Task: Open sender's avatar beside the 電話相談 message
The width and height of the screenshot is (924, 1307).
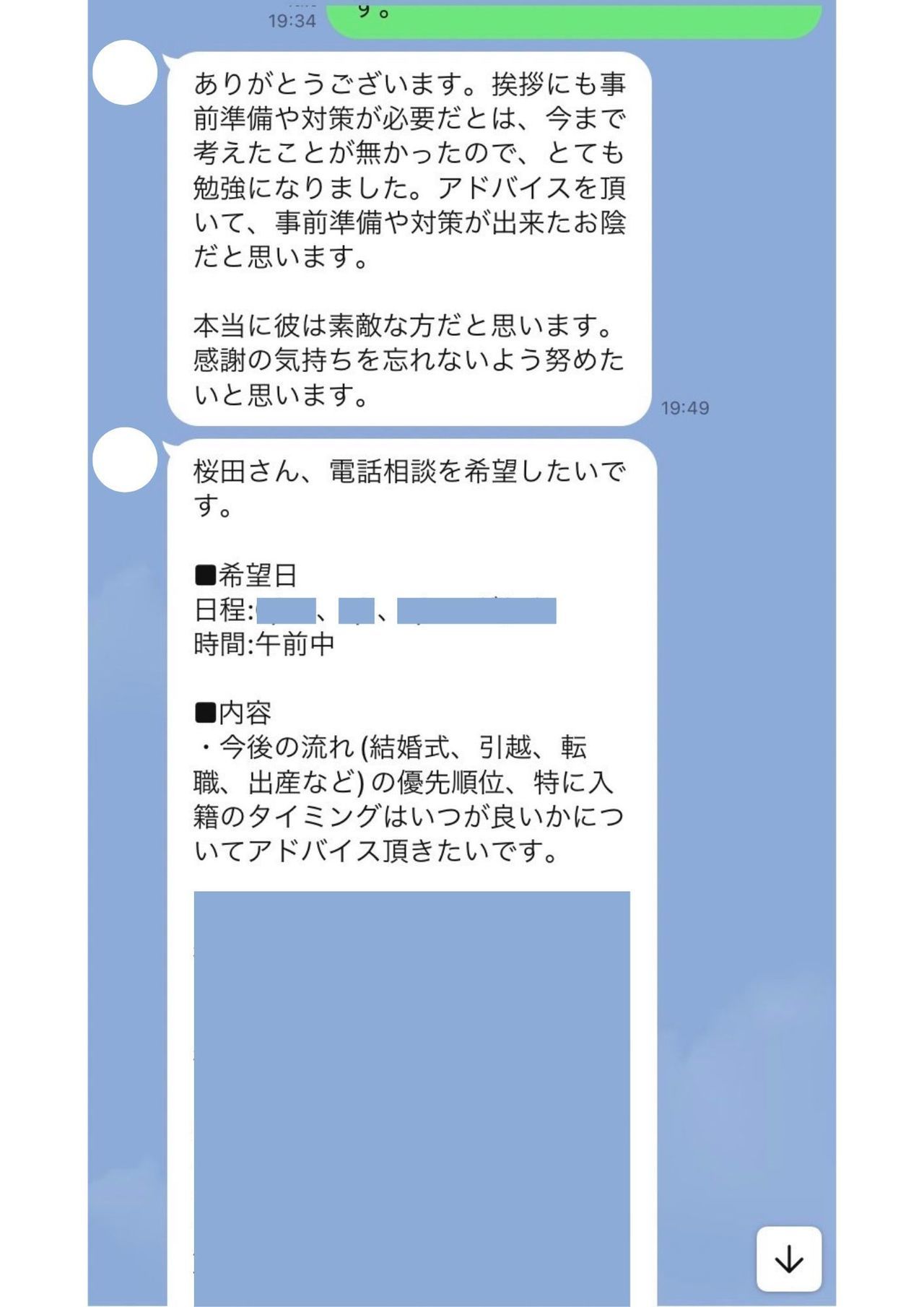Action: (x=125, y=460)
